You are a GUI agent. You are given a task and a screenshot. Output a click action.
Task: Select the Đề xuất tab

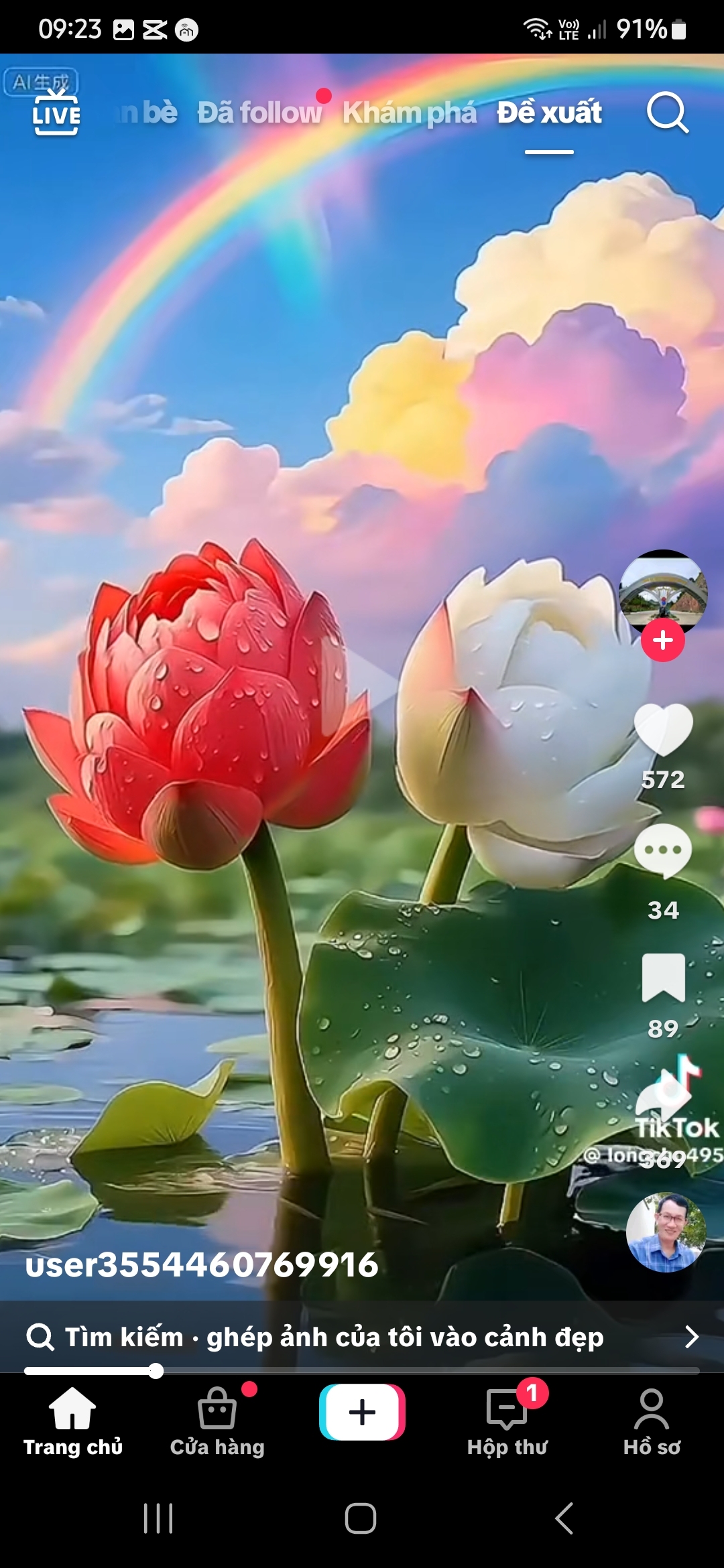[x=549, y=113]
